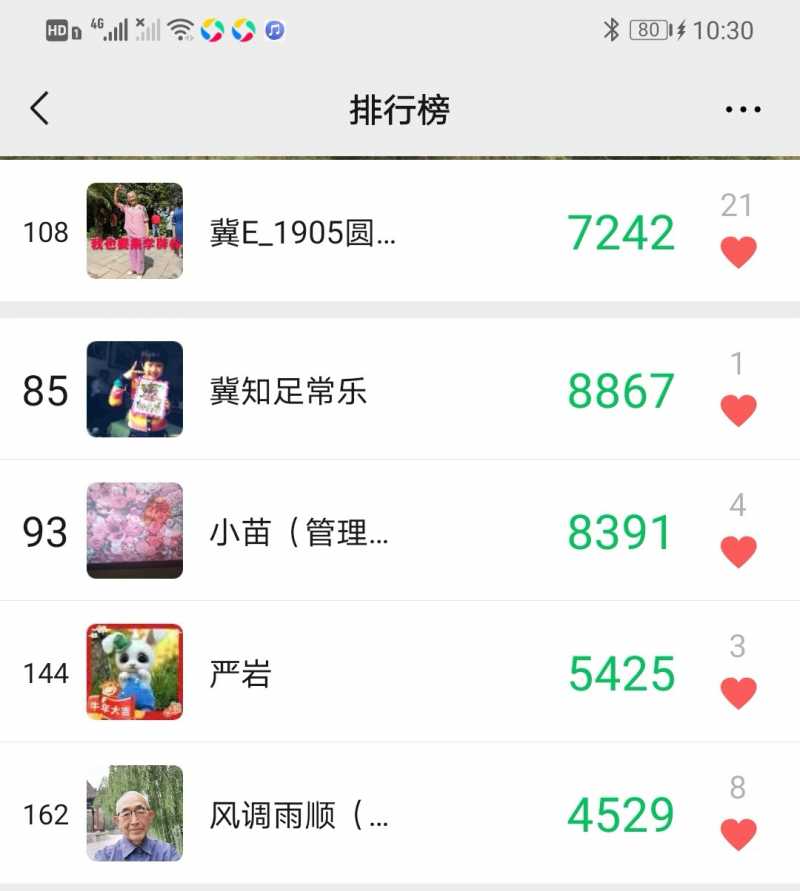This screenshot has width=800, height=891.
Task: Open the three-dot overflow menu
Action: (743, 109)
